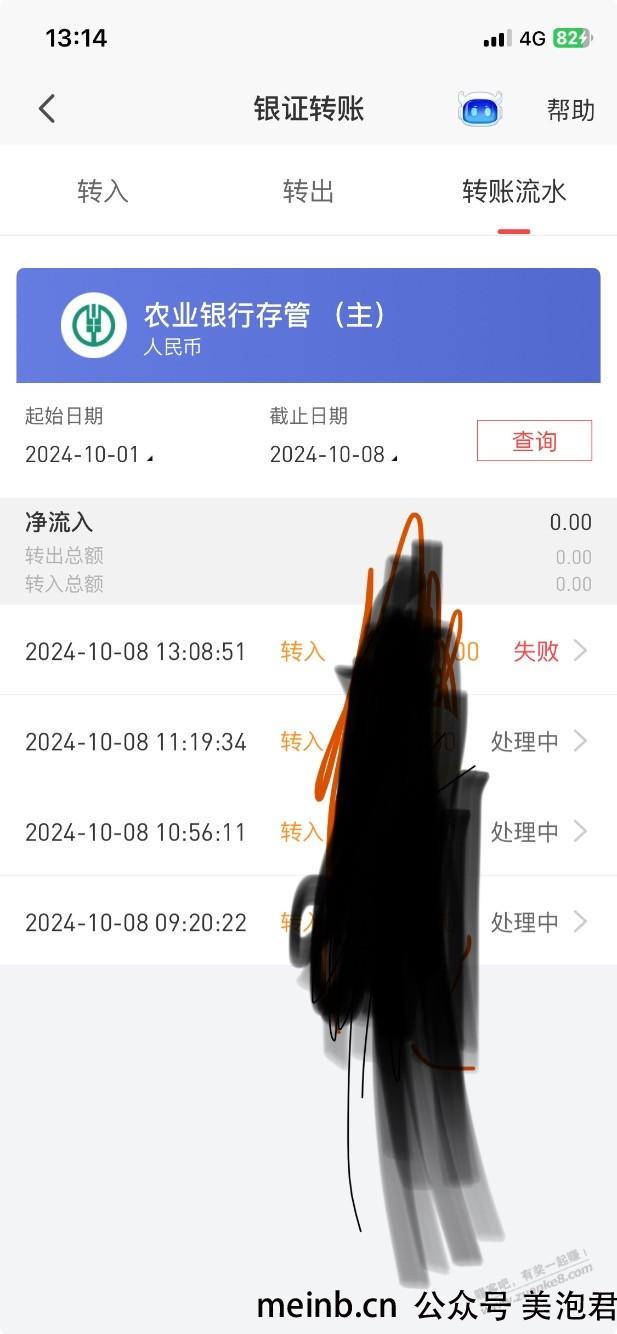Open the 农业银行存管 account card
617x1334 pixels.
[308, 325]
